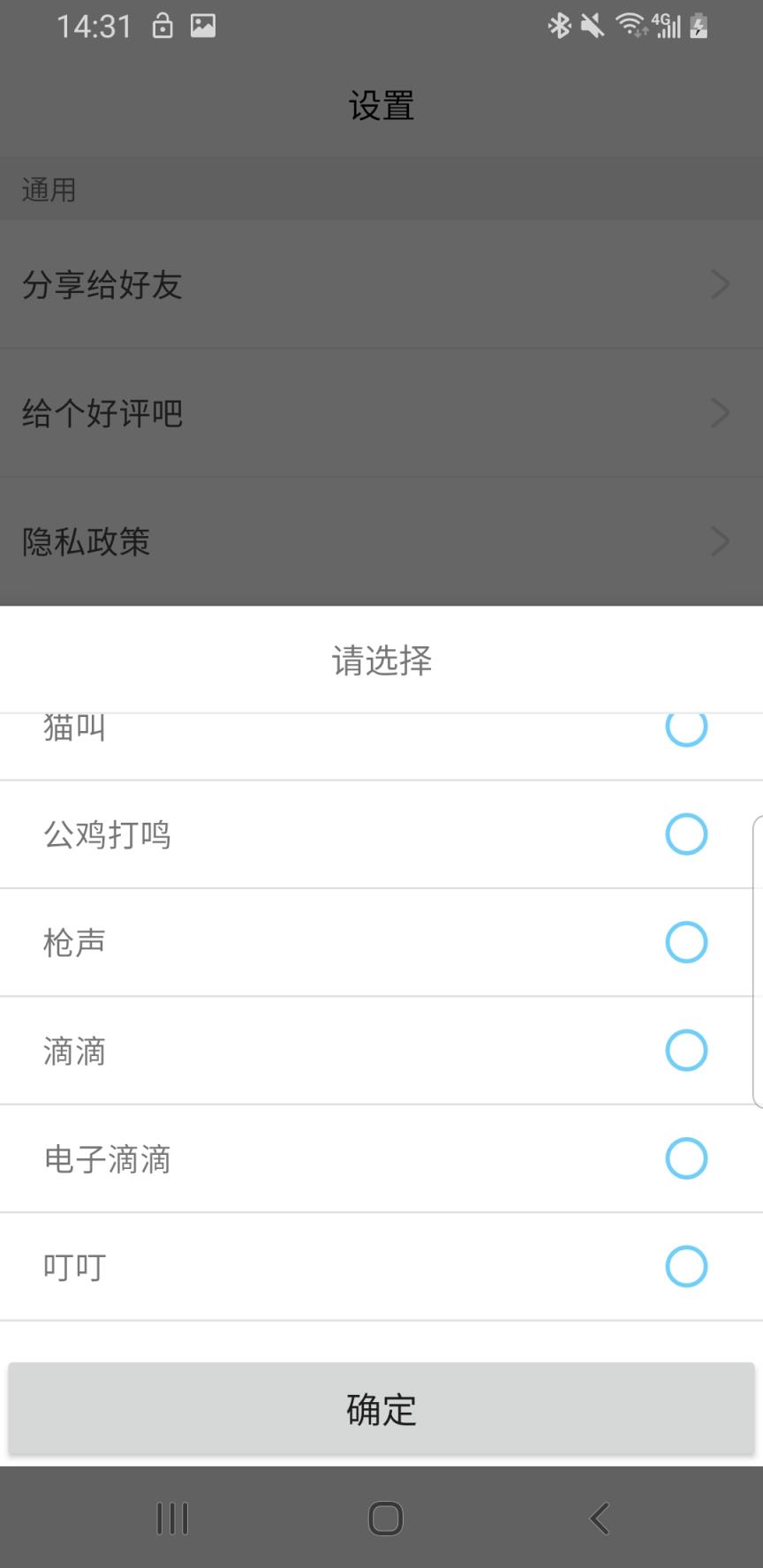Tap the muted sound icon

(x=593, y=26)
